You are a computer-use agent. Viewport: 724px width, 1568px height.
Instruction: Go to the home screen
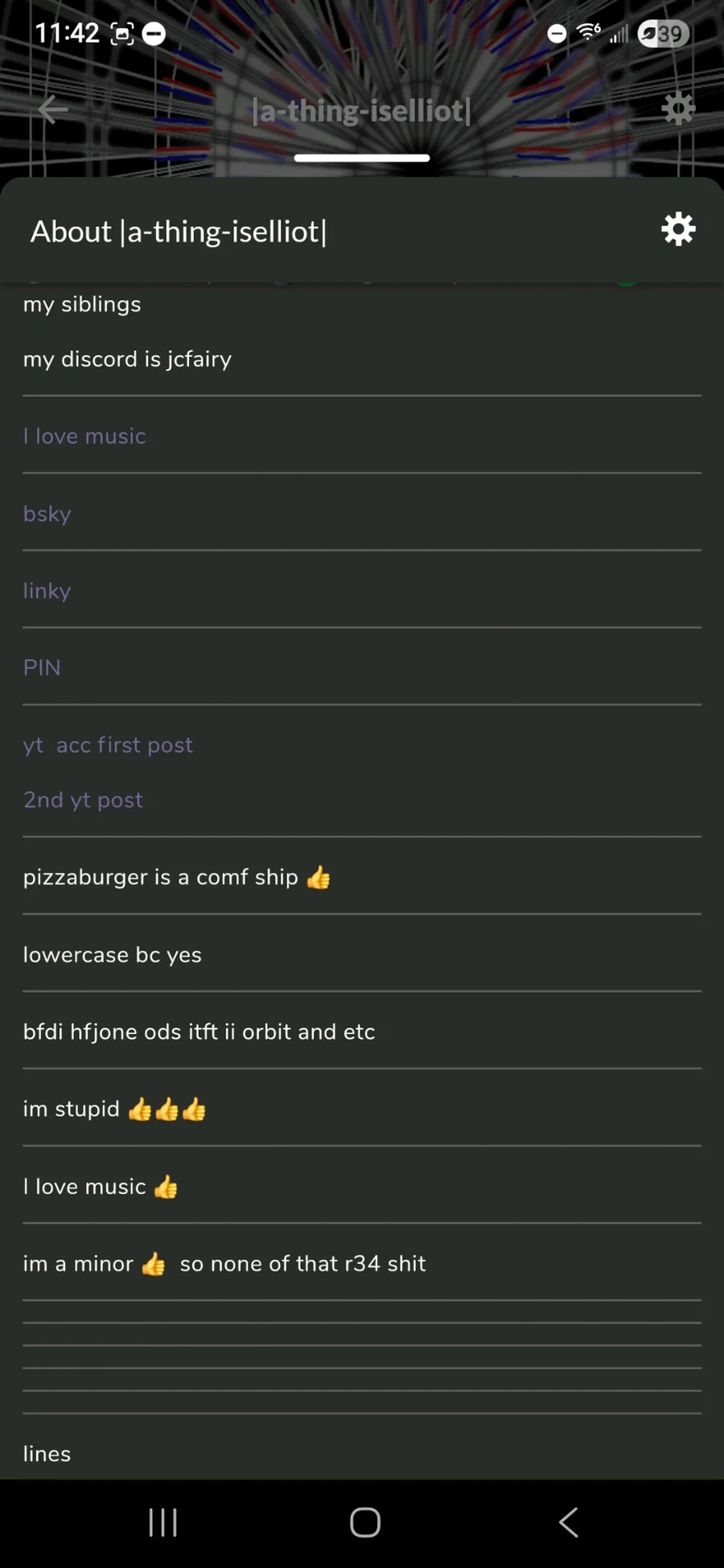(x=365, y=1521)
